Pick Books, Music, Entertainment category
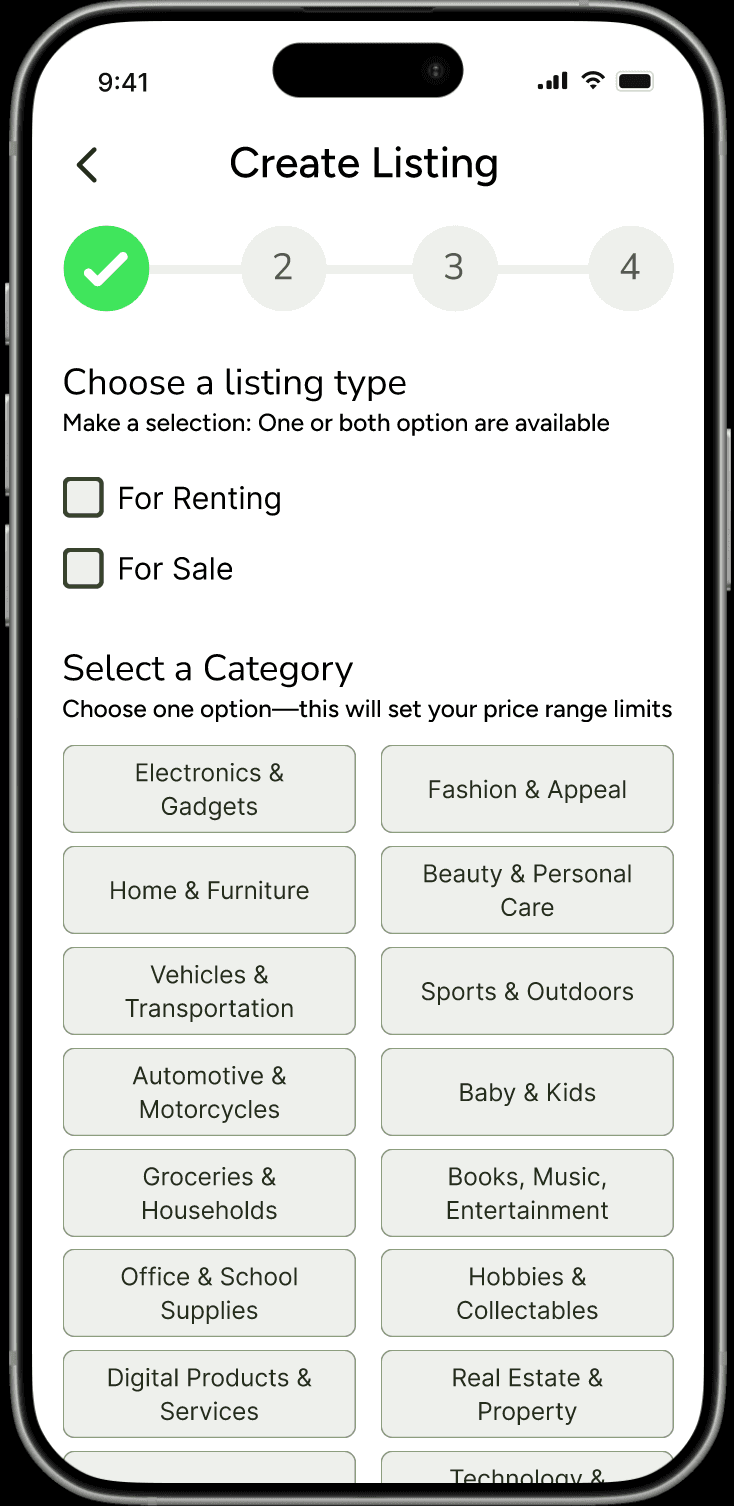 (527, 1193)
